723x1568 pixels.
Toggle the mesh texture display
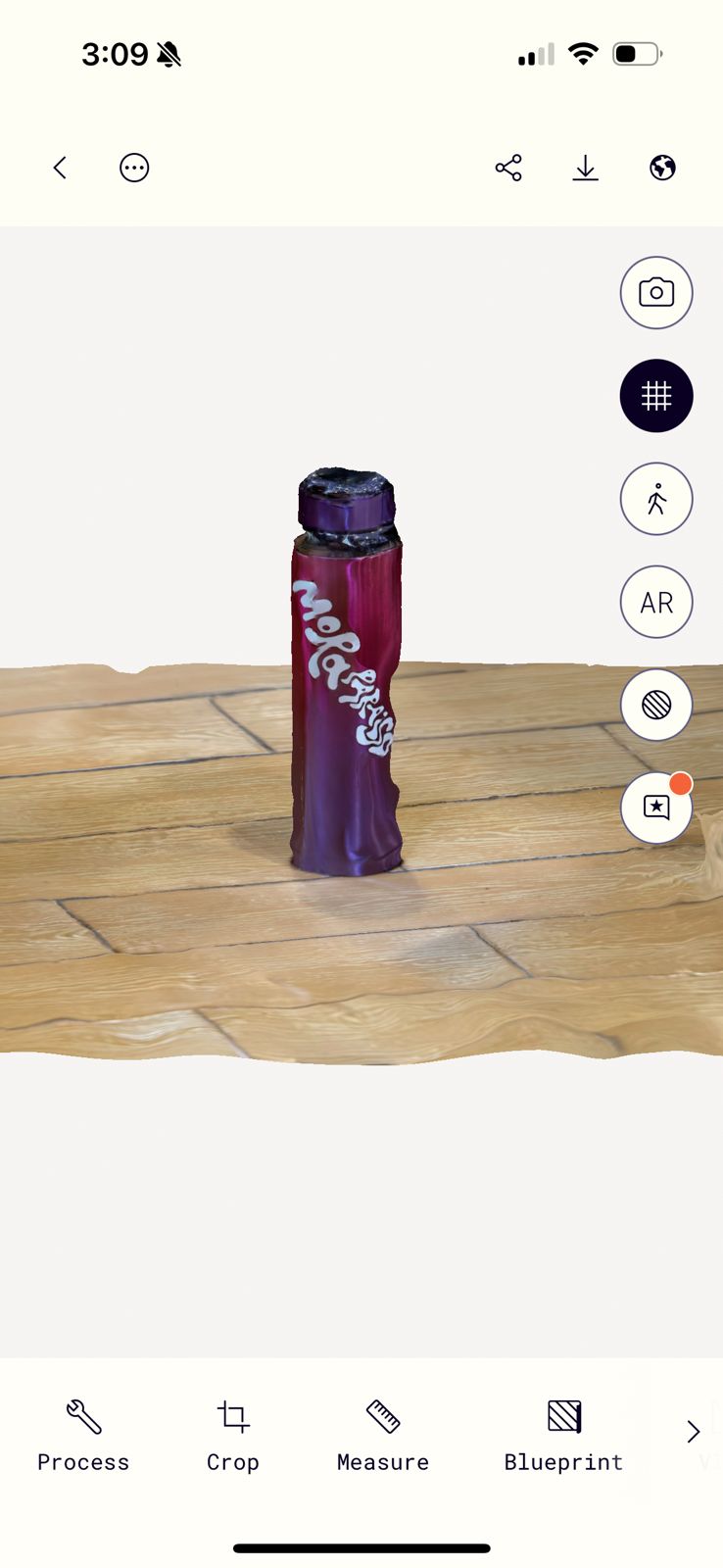pyautogui.click(x=656, y=706)
